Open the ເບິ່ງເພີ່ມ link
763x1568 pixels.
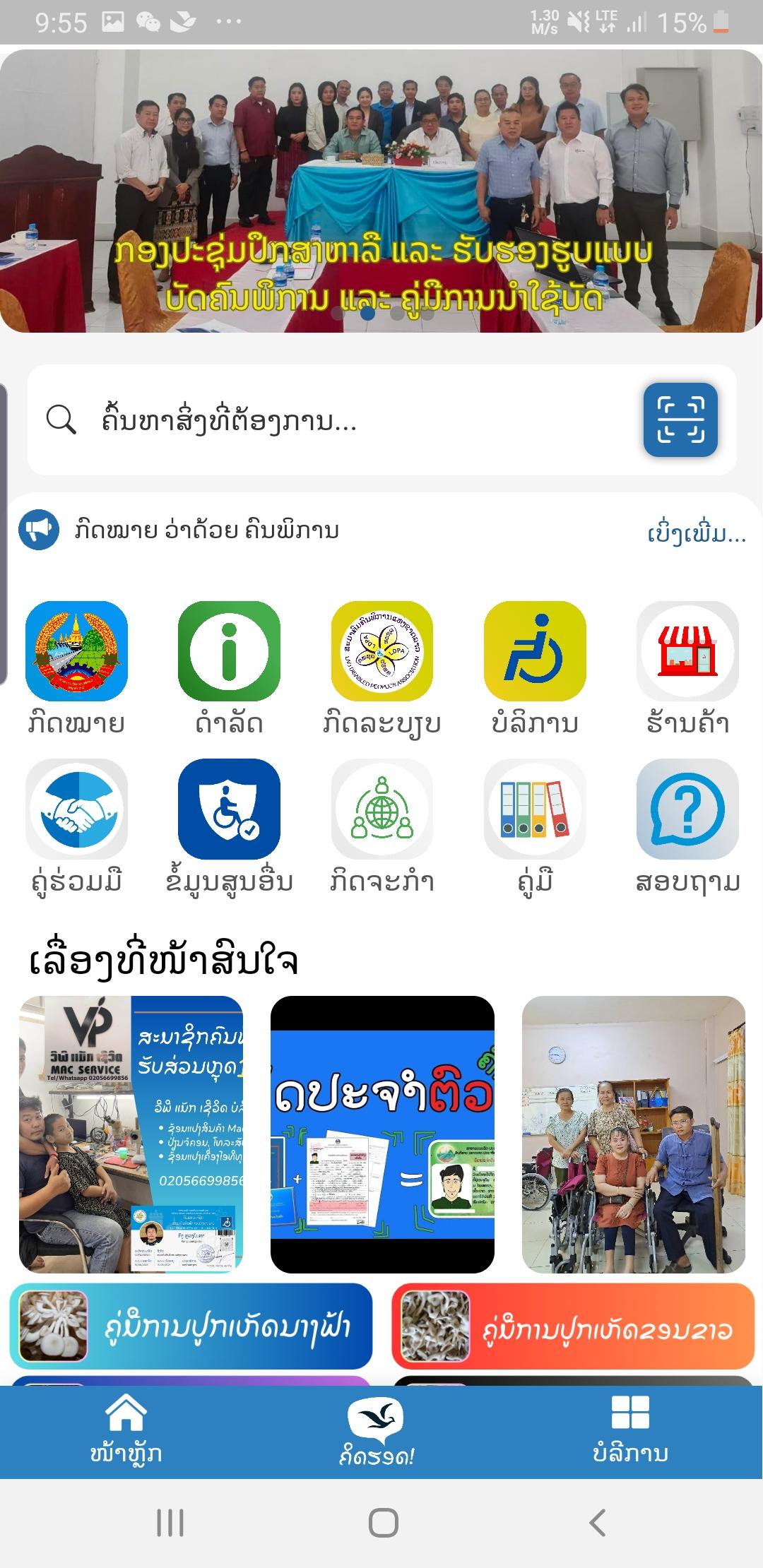coord(697,533)
